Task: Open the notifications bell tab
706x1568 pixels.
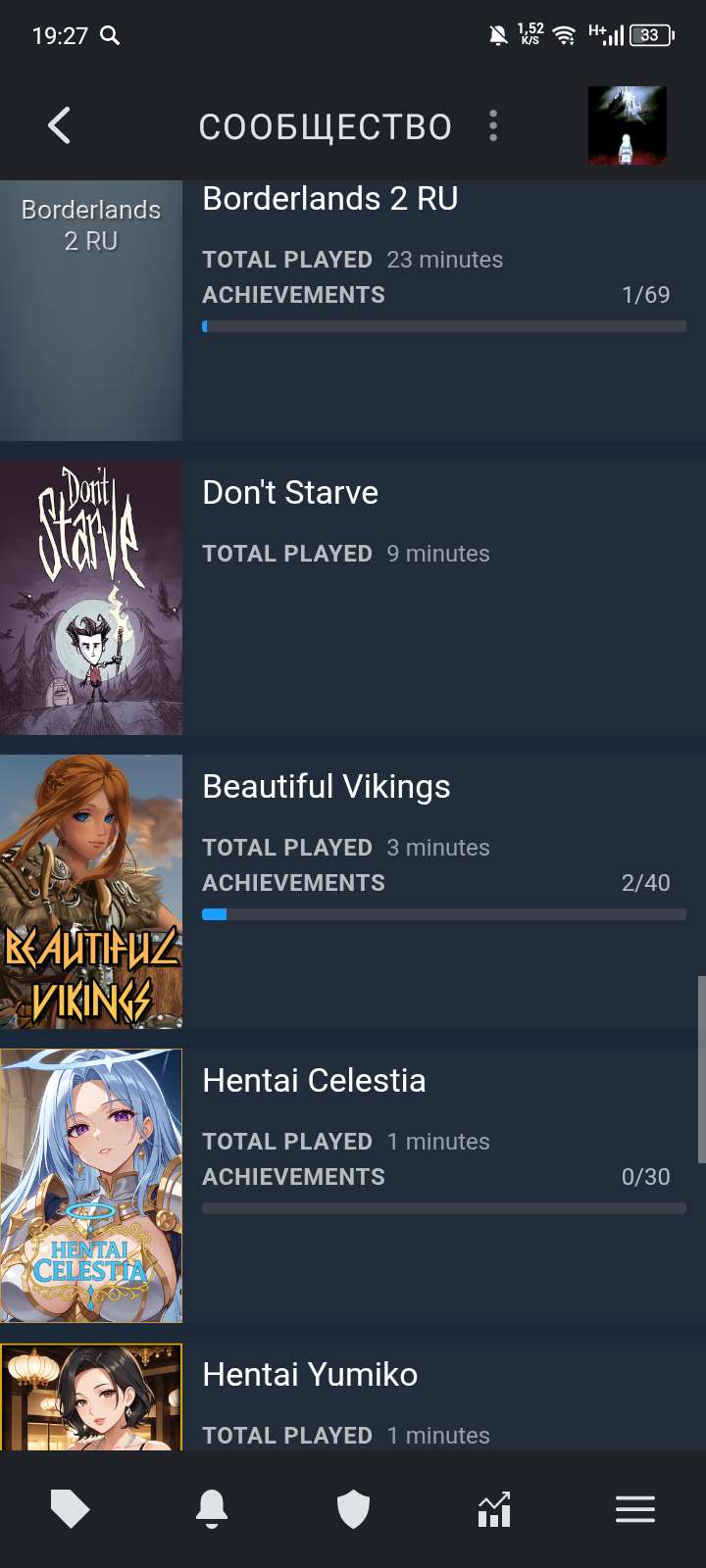Action: (x=212, y=1509)
